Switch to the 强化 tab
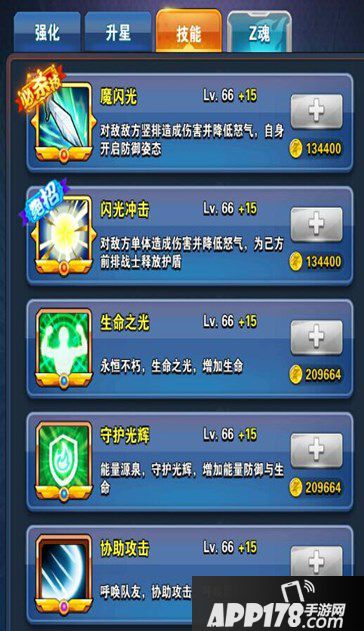This screenshot has width=364, height=631. tap(47, 32)
